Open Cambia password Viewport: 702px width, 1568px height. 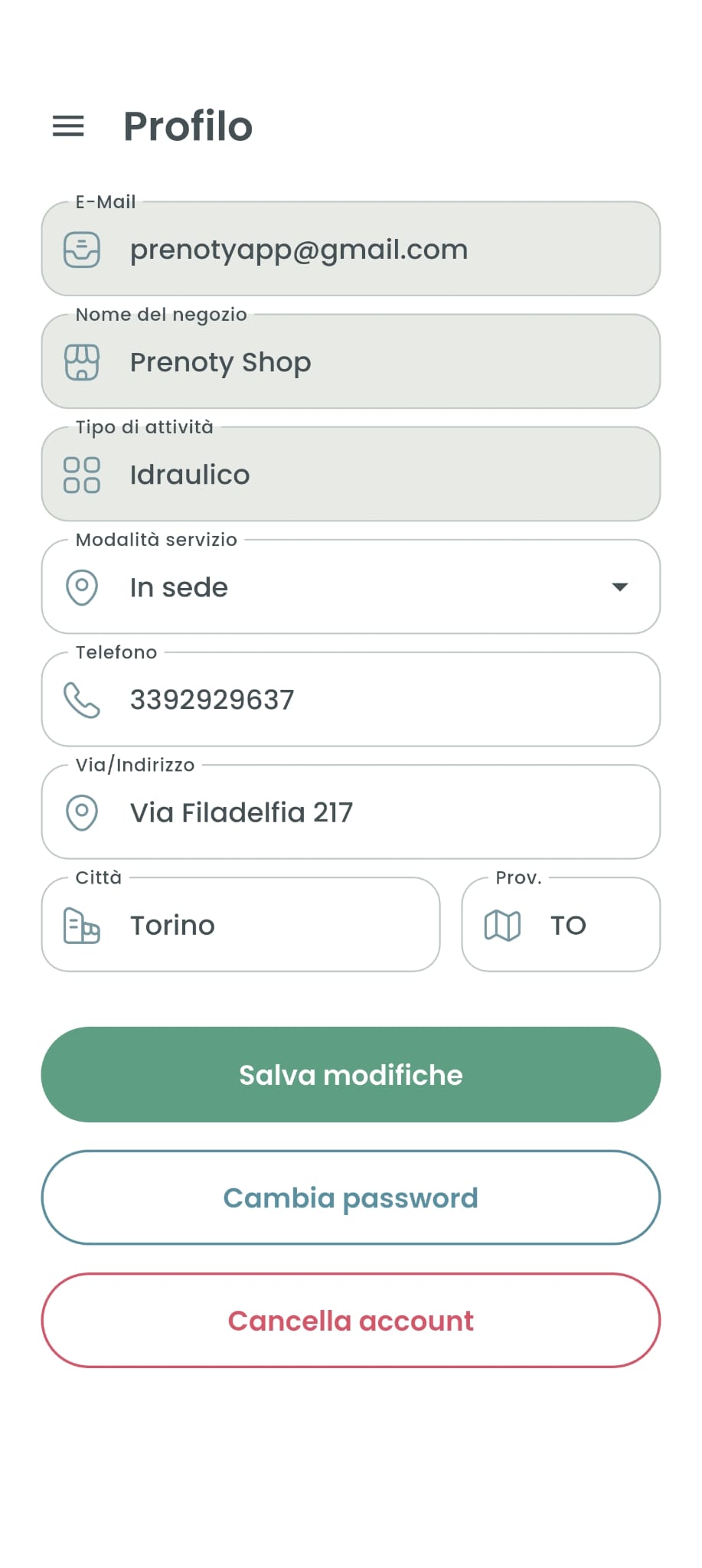[x=351, y=1197]
